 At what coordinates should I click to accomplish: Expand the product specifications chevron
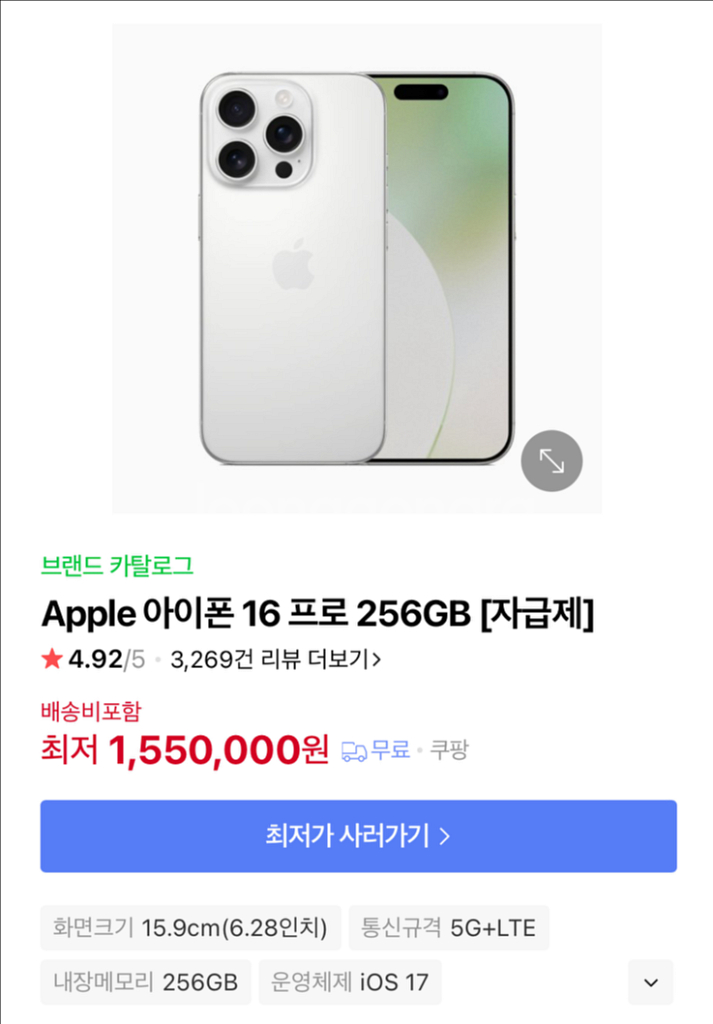[651, 982]
